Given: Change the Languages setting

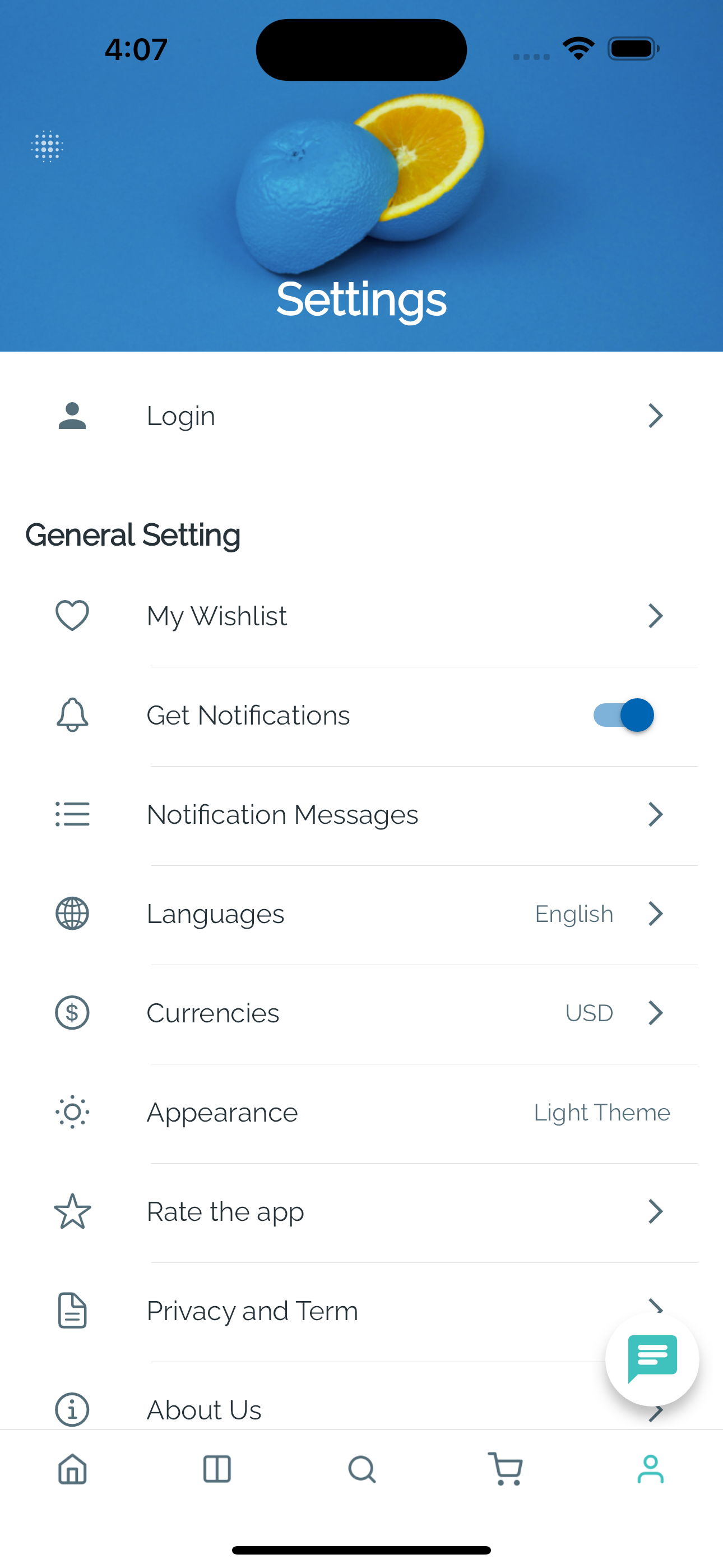Looking at the screenshot, I should pos(361,914).
